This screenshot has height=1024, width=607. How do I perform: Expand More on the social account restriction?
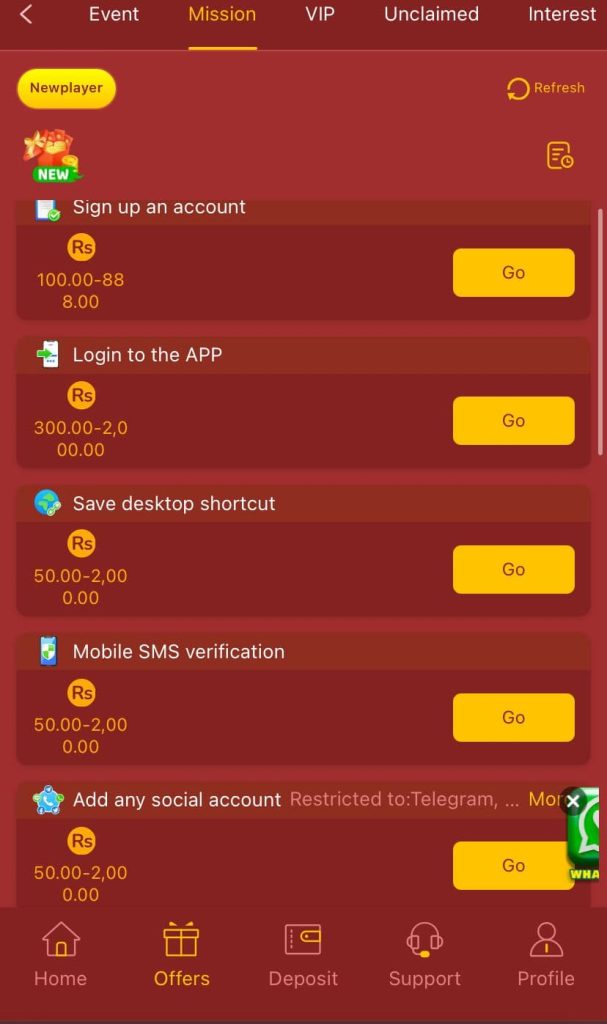[543, 800]
